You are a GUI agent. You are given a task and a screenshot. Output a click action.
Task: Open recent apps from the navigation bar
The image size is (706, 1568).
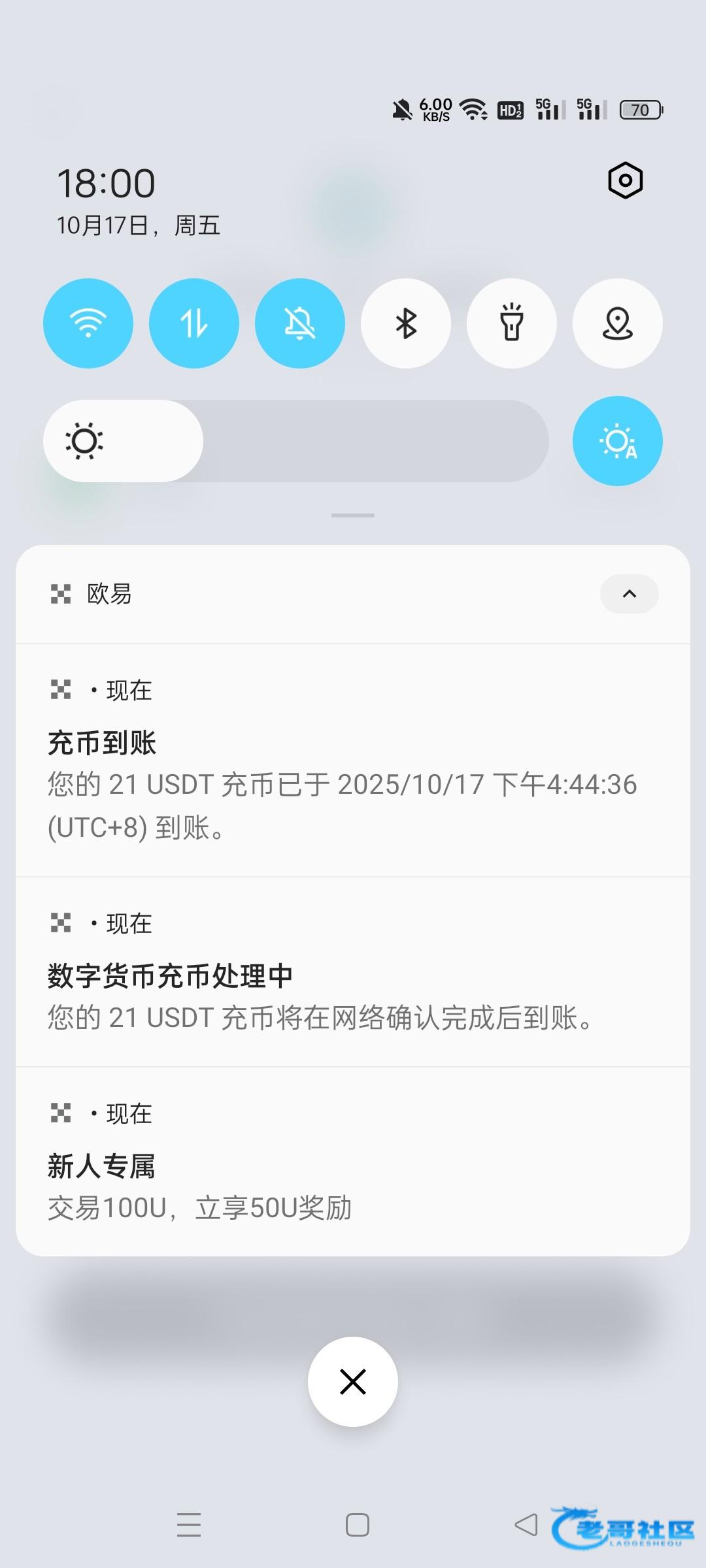point(189,1525)
